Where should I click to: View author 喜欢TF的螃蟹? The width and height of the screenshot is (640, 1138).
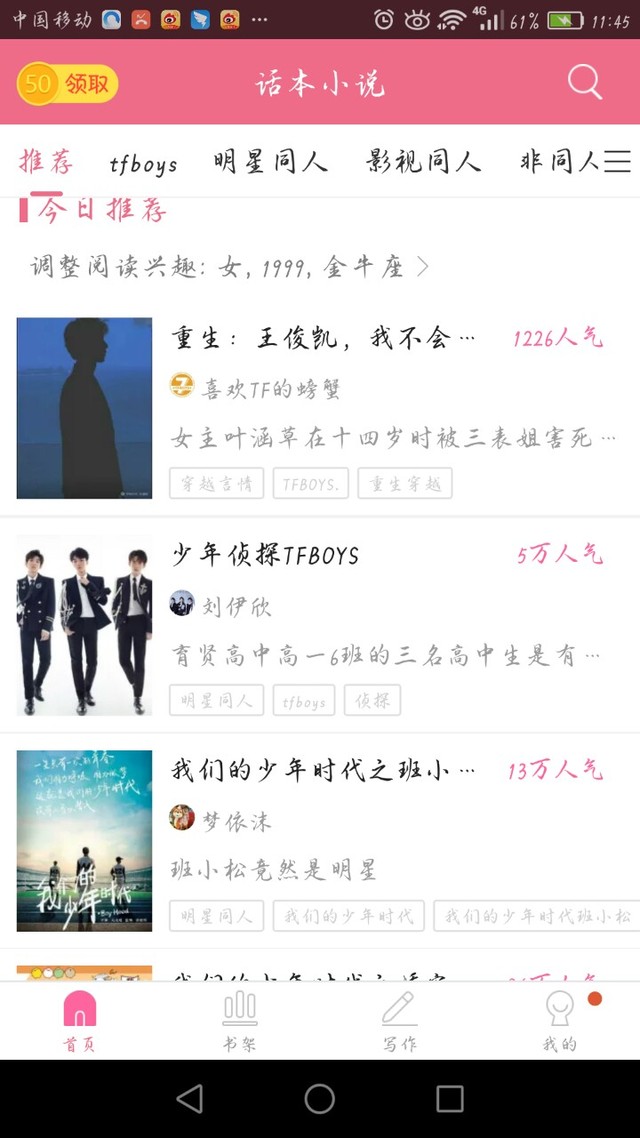tap(270, 388)
